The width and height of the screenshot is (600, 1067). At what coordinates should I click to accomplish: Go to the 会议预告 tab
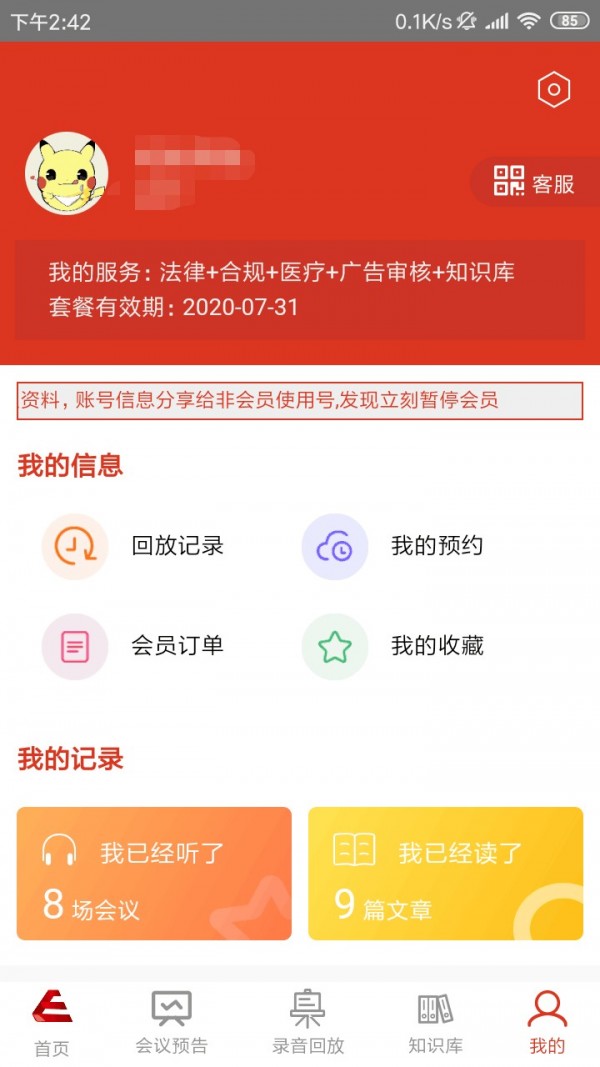click(172, 1020)
